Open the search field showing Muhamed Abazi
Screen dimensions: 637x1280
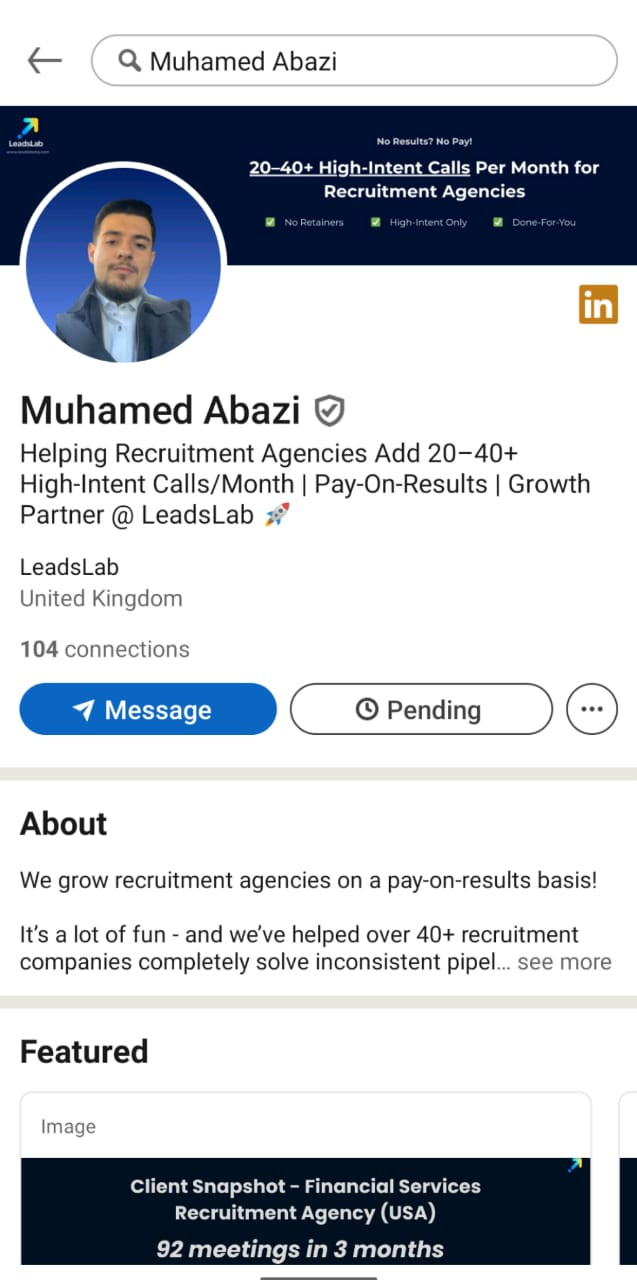(x=354, y=61)
